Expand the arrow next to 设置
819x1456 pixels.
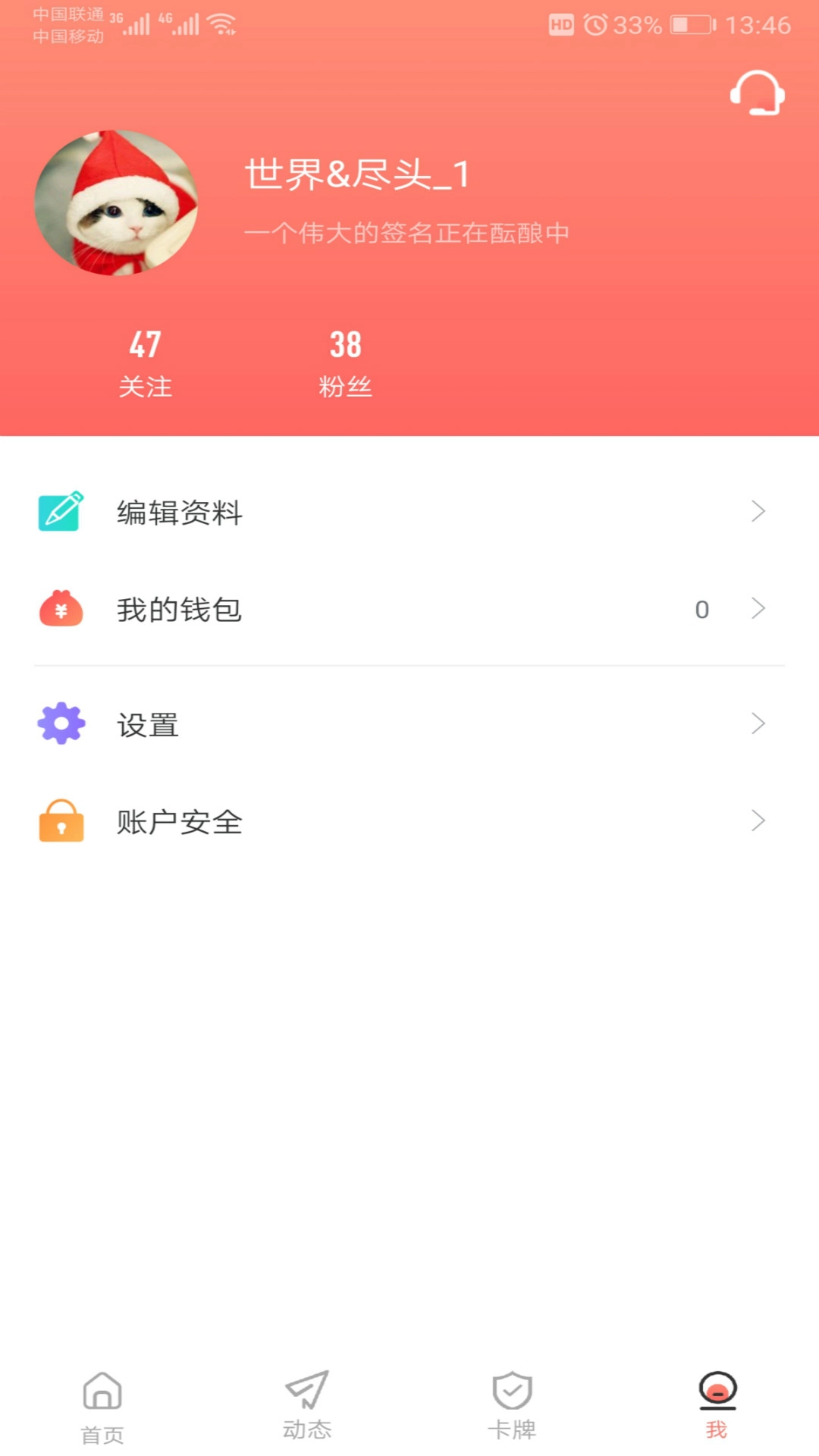pyautogui.click(x=758, y=723)
